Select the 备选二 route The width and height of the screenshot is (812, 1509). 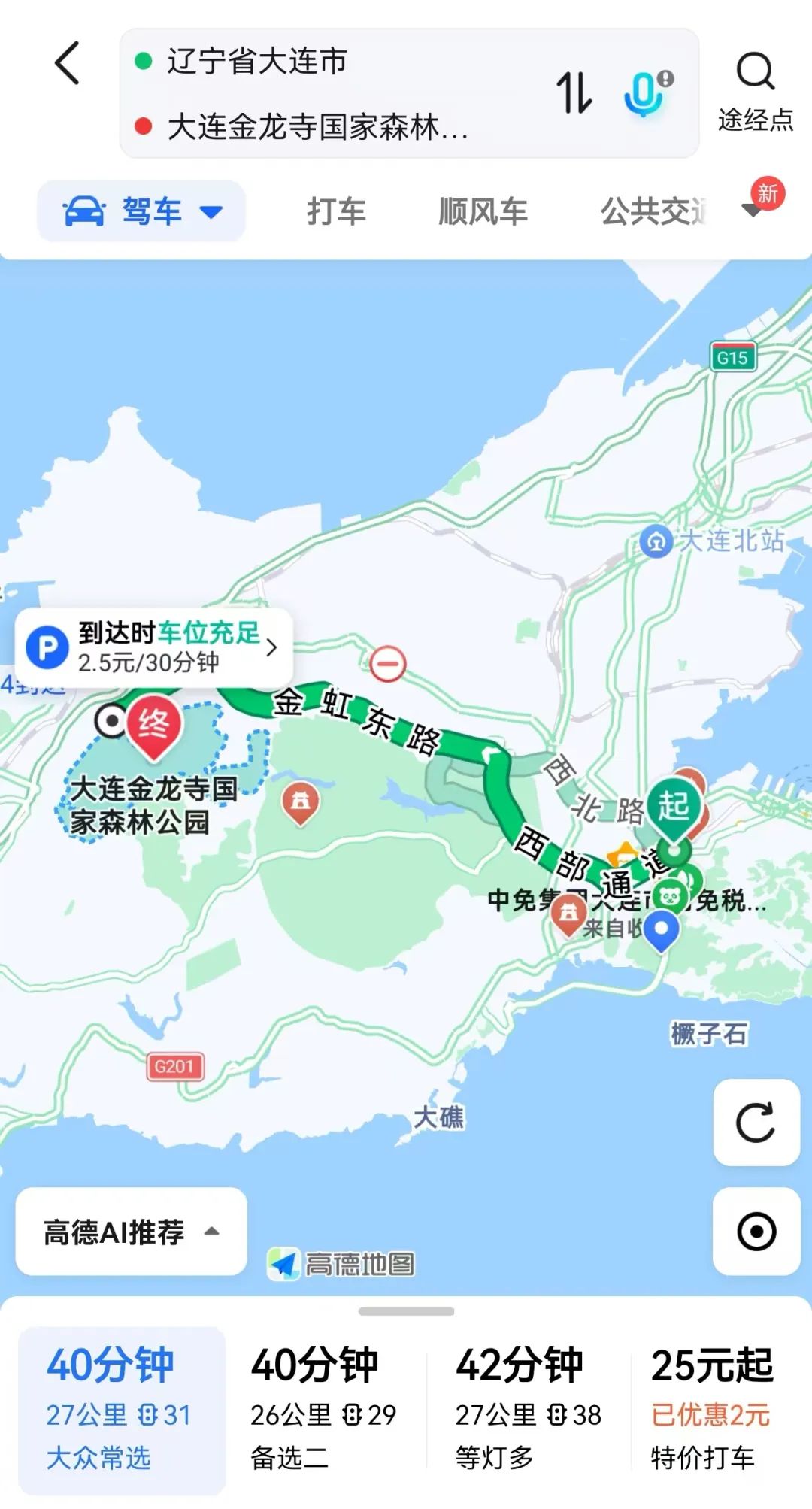(x=324, y=1409)
